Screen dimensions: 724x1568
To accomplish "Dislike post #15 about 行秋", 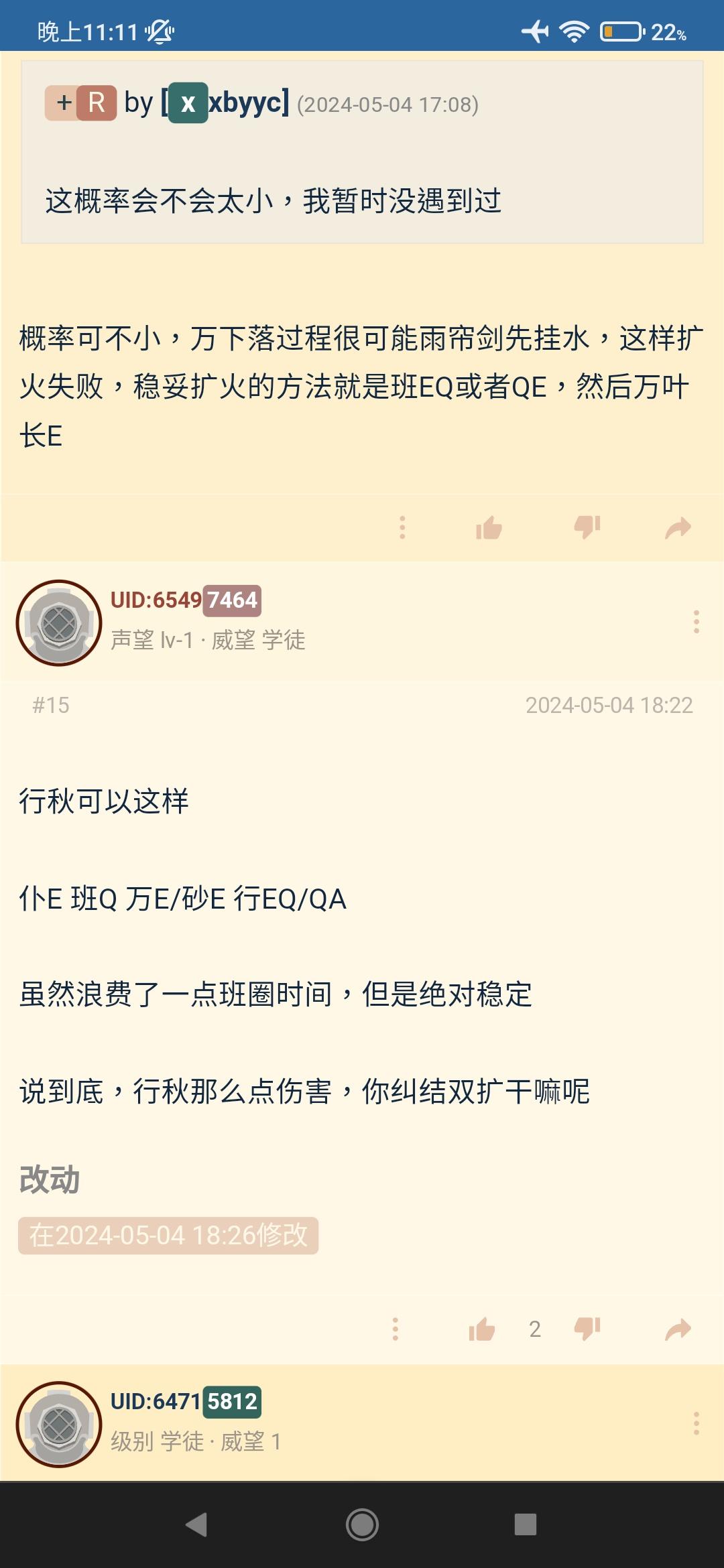I will [x=587, y=1329].
